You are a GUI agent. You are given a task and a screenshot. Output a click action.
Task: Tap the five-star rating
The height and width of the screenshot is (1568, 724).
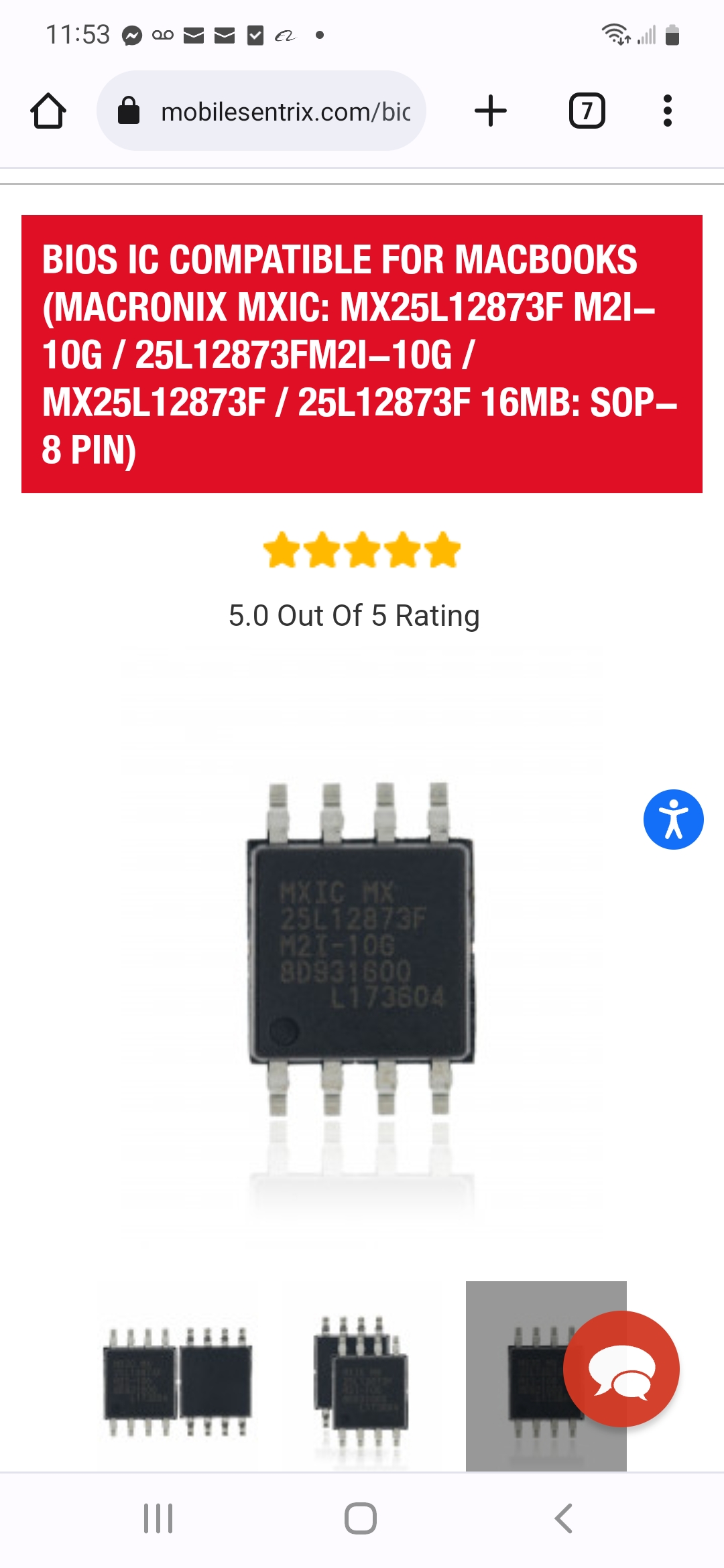tap(362, 551)
